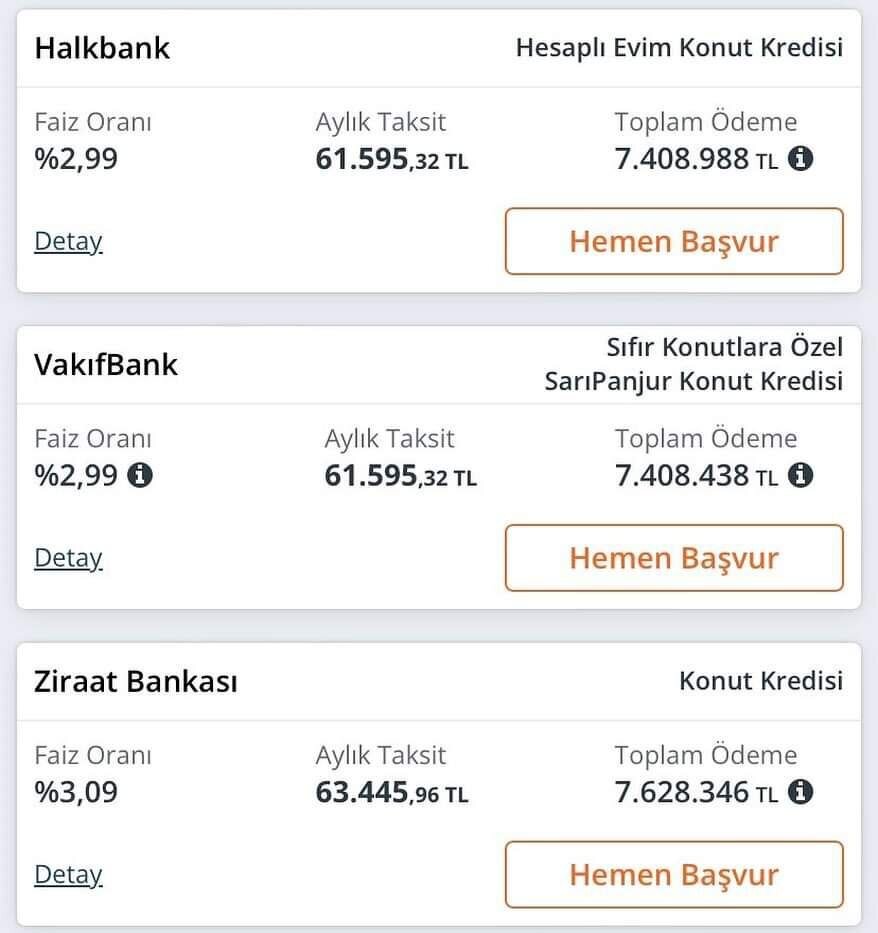
Task: Open info icon beside VakıfBank Faiz Oranı
Action: [141, 475]
